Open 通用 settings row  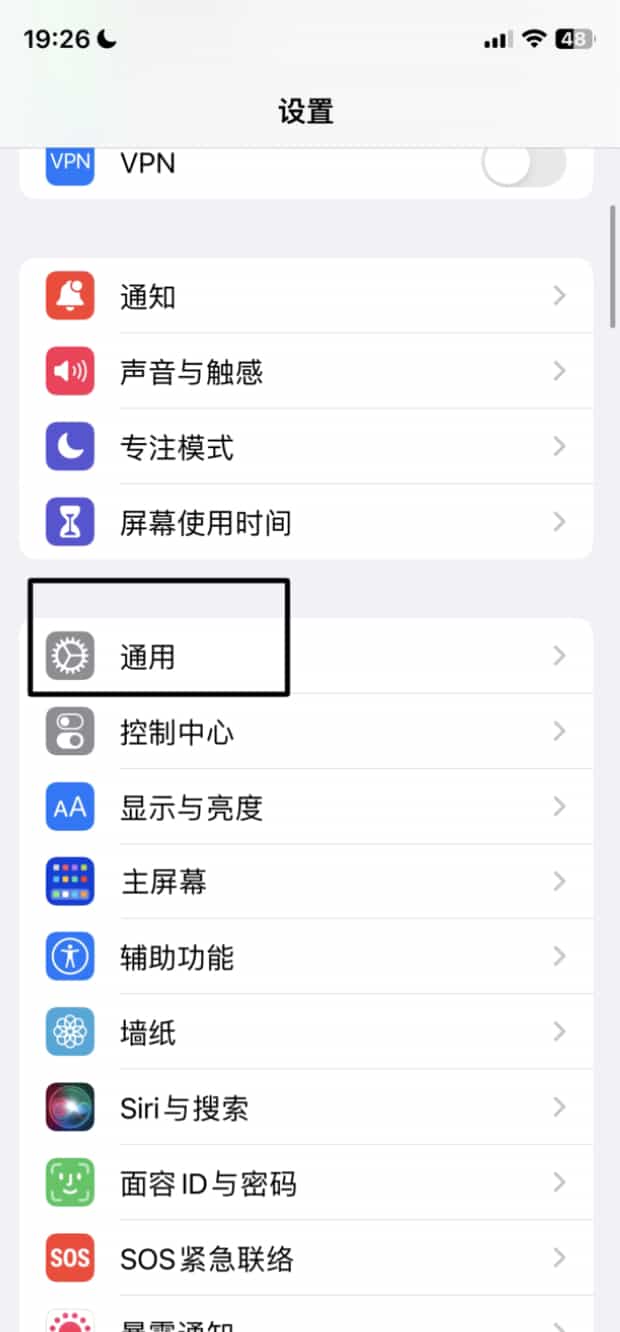pyautogui.click(x=306, y=656)
